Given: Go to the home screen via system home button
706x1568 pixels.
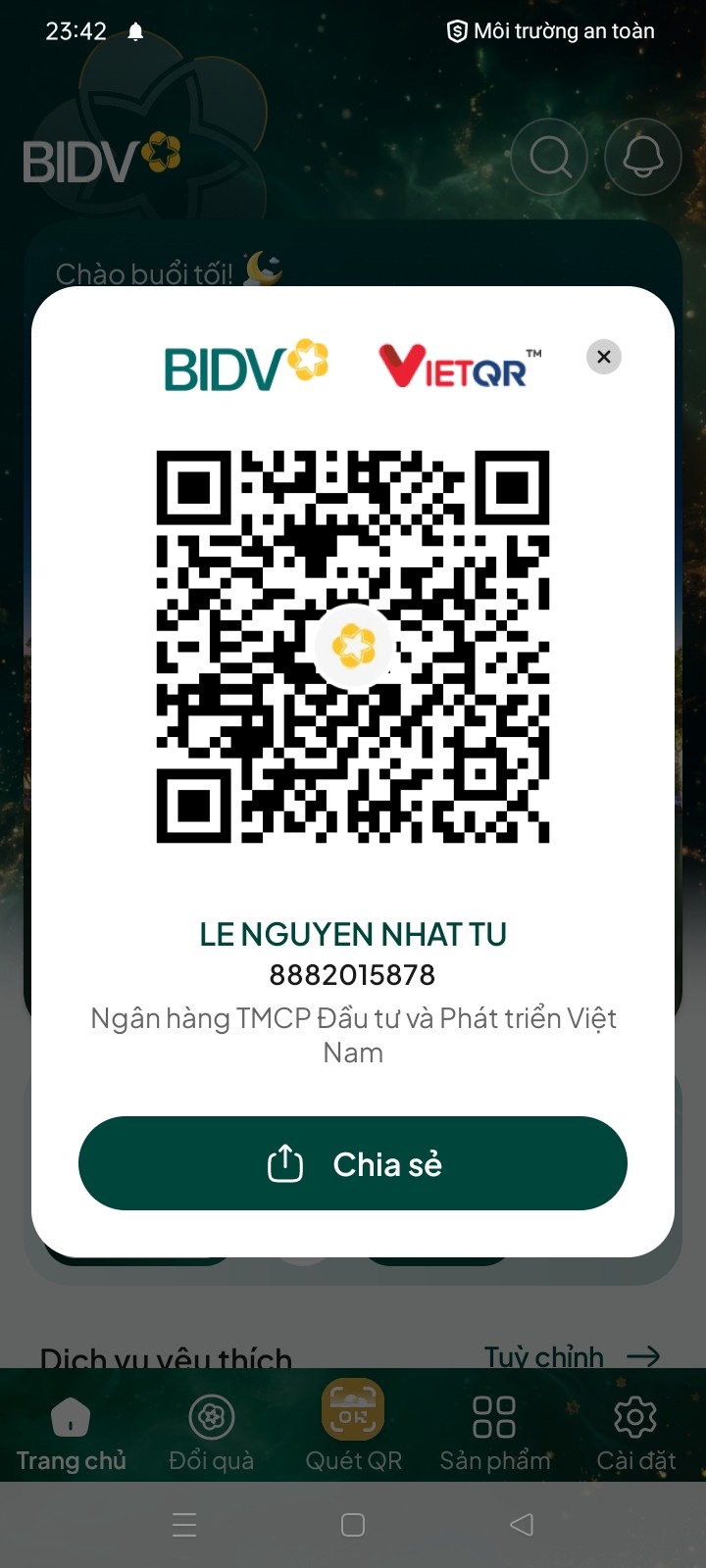Looking at the screenshot, I should (x=353, y=1524).
